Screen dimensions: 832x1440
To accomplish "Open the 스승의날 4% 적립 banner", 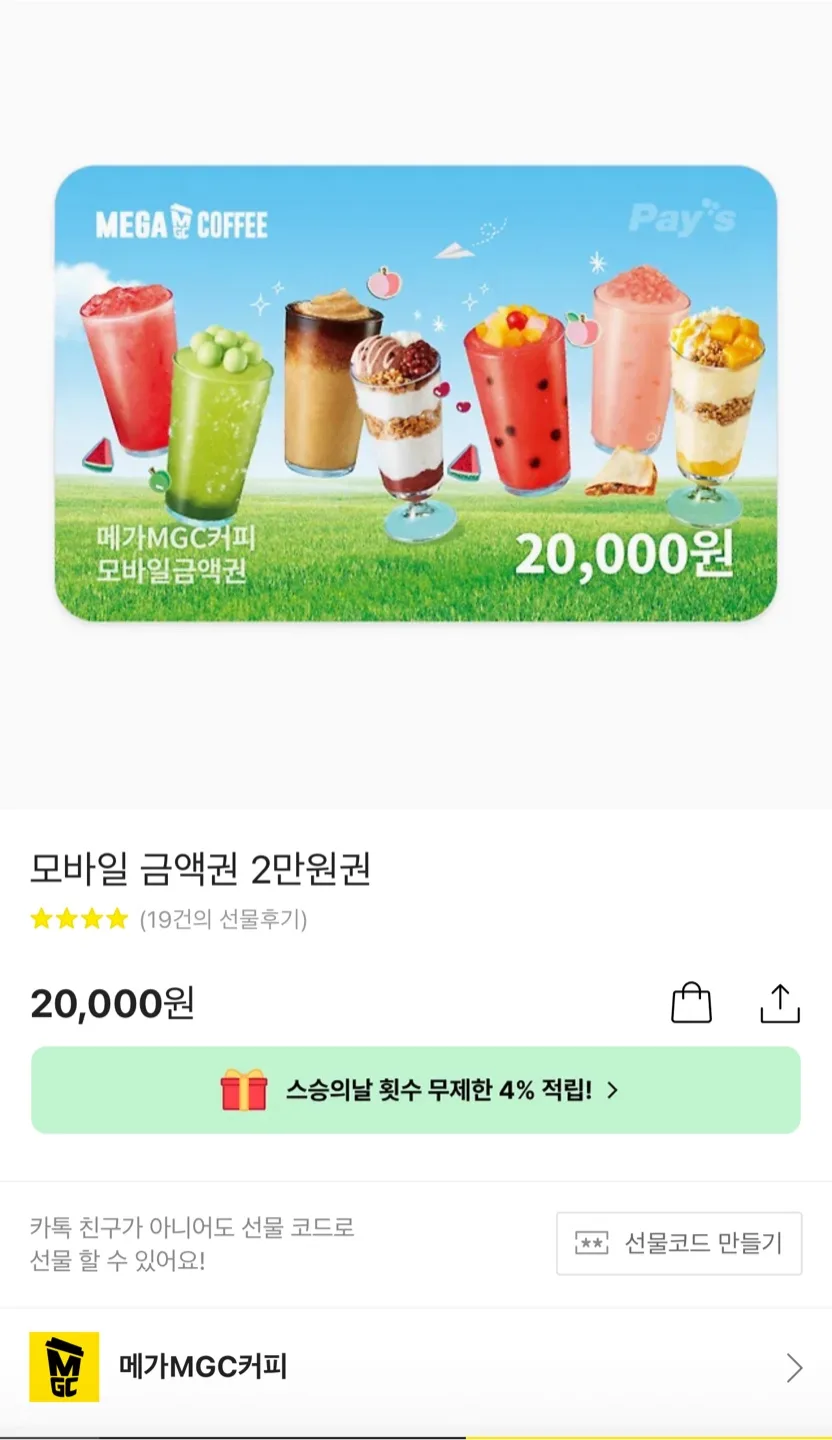I will click(x=416, y=1090).
